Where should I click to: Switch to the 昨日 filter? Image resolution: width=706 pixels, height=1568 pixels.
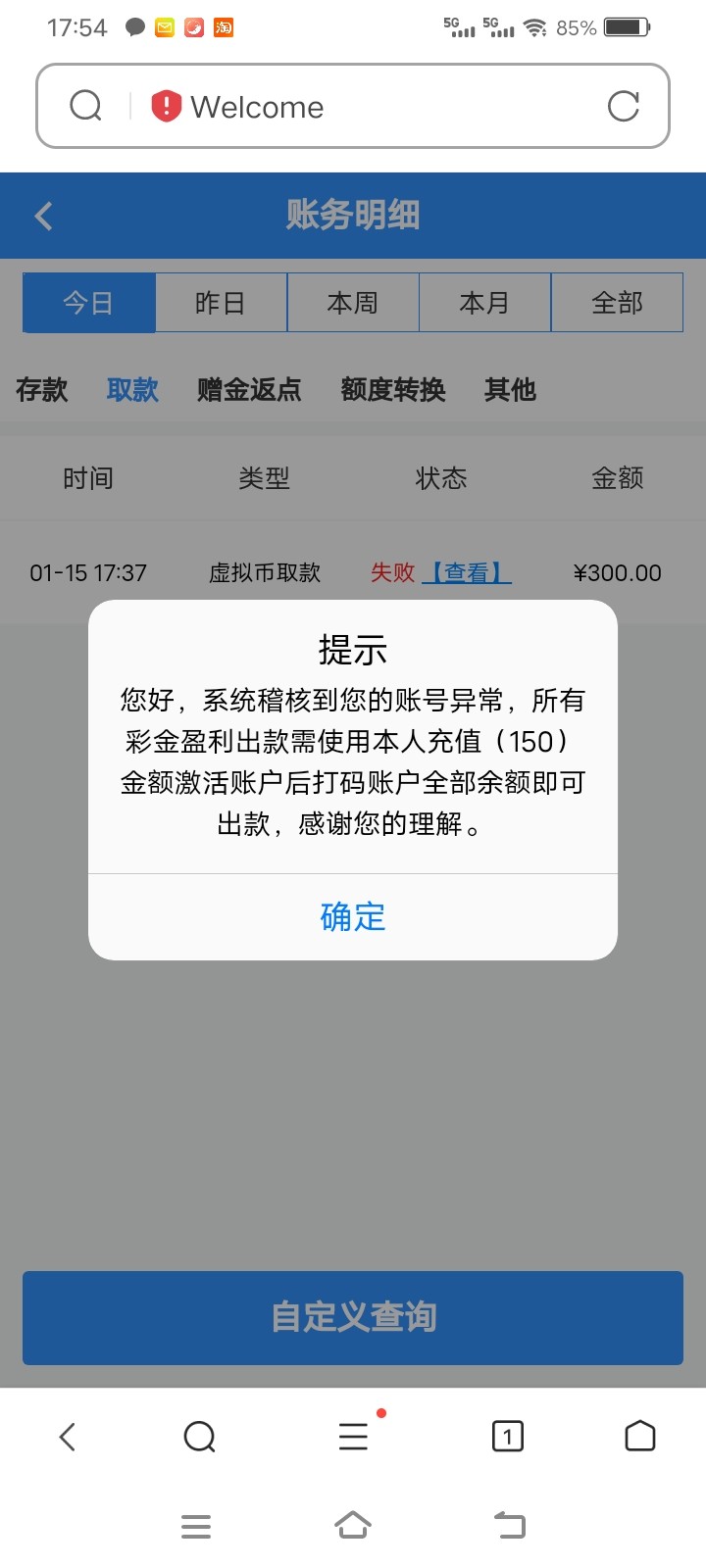(x=221, y=303)
